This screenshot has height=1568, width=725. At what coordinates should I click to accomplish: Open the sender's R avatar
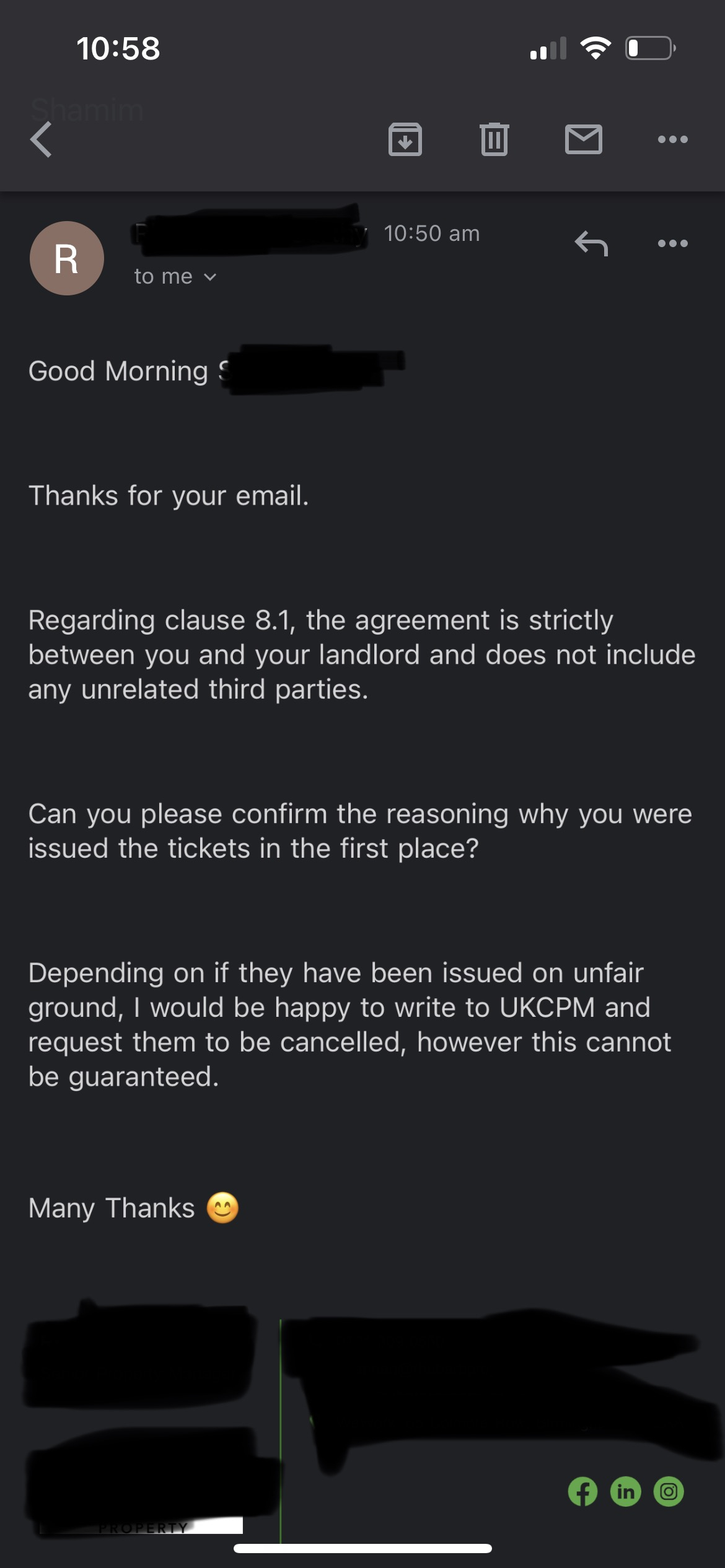coord(67,258)
